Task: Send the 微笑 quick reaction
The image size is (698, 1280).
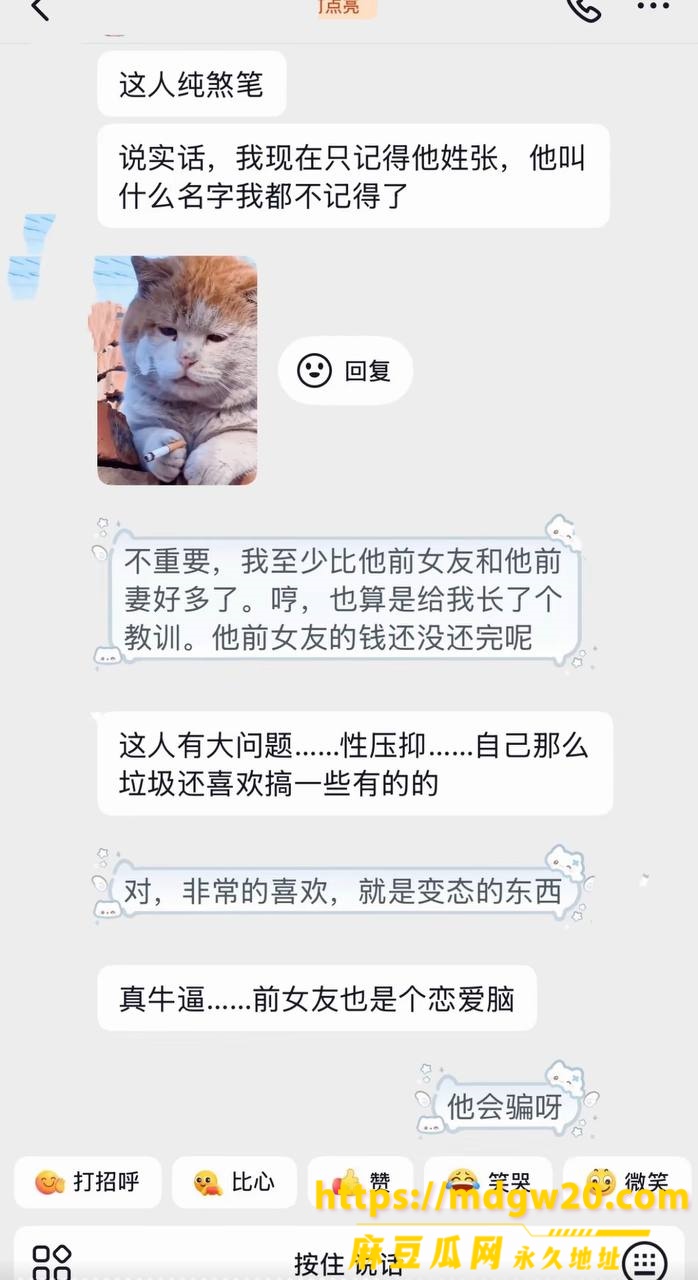Action: (x=628, y=1182)
